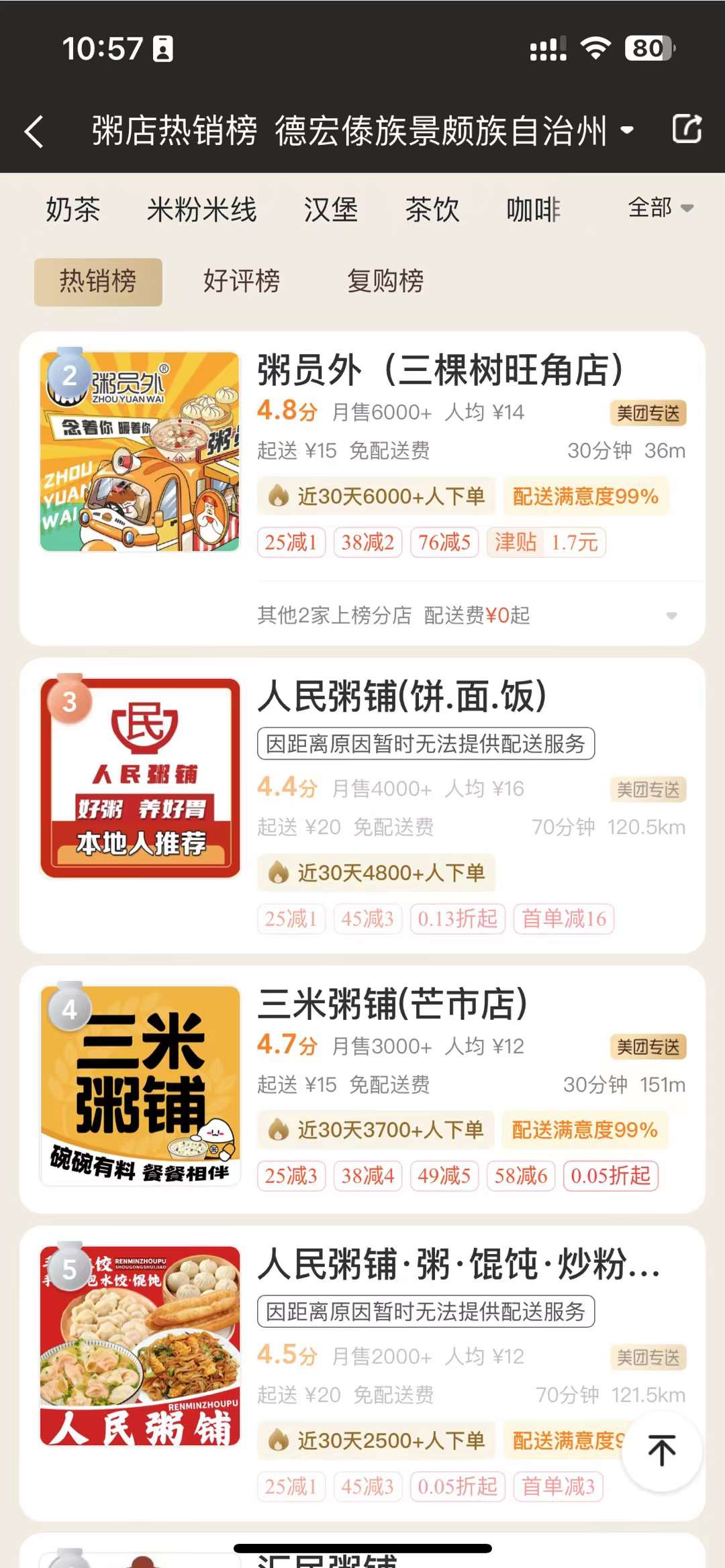Tap the 热销榜 ranking tab

click(98, 282)
